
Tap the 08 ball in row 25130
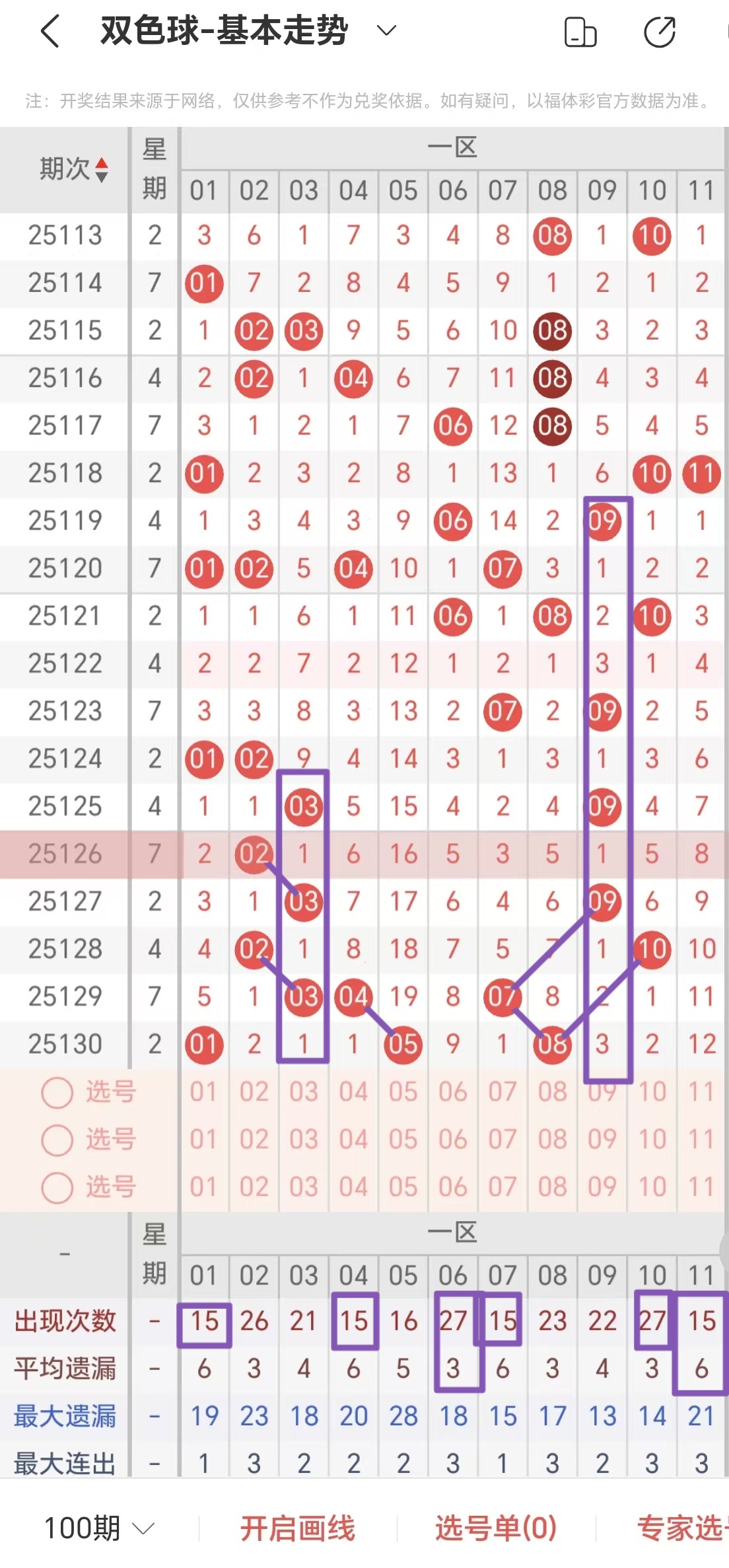click(x=552, y=1043)
